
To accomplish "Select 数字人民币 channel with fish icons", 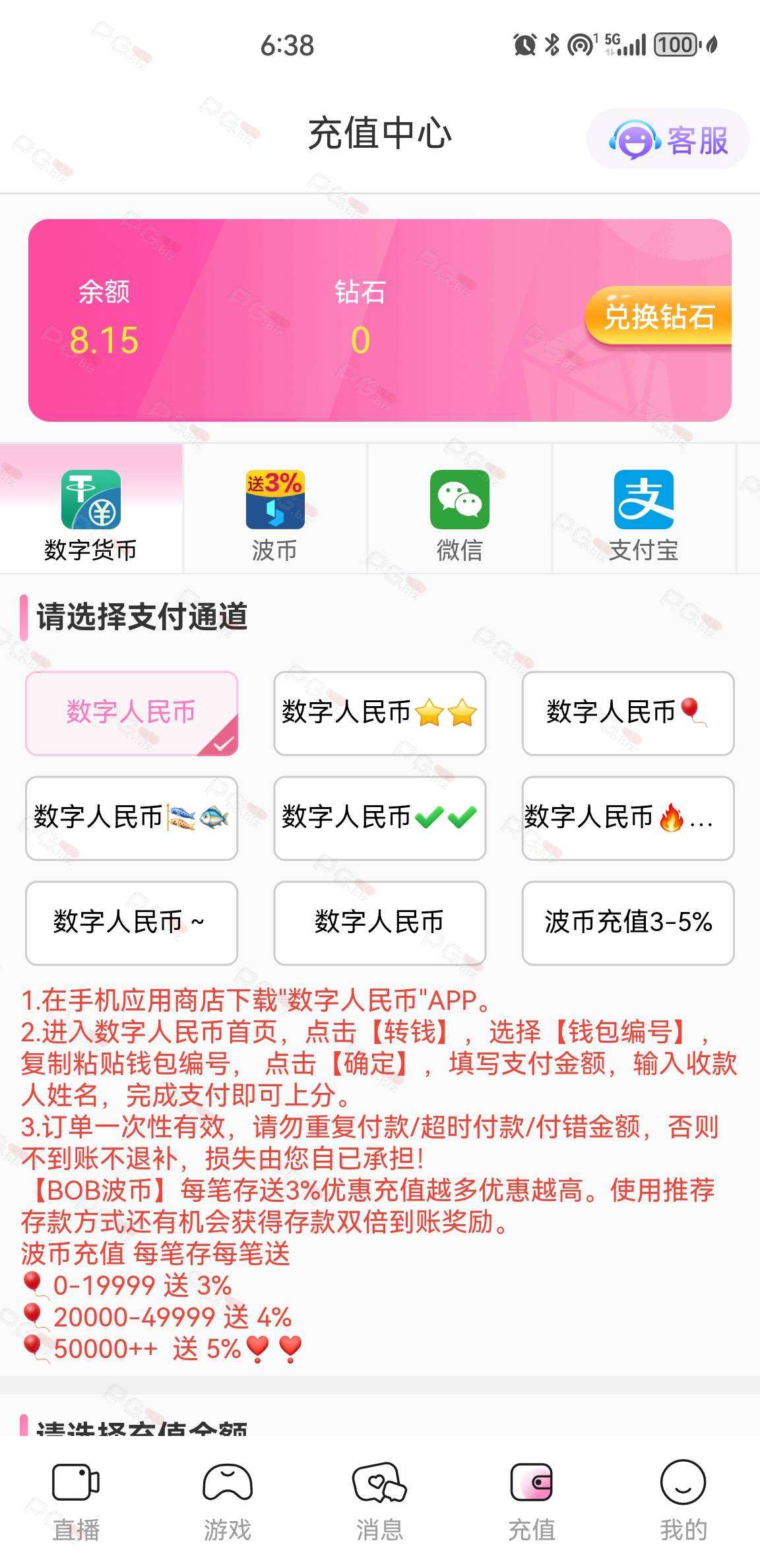I will (x=131, y=818).
